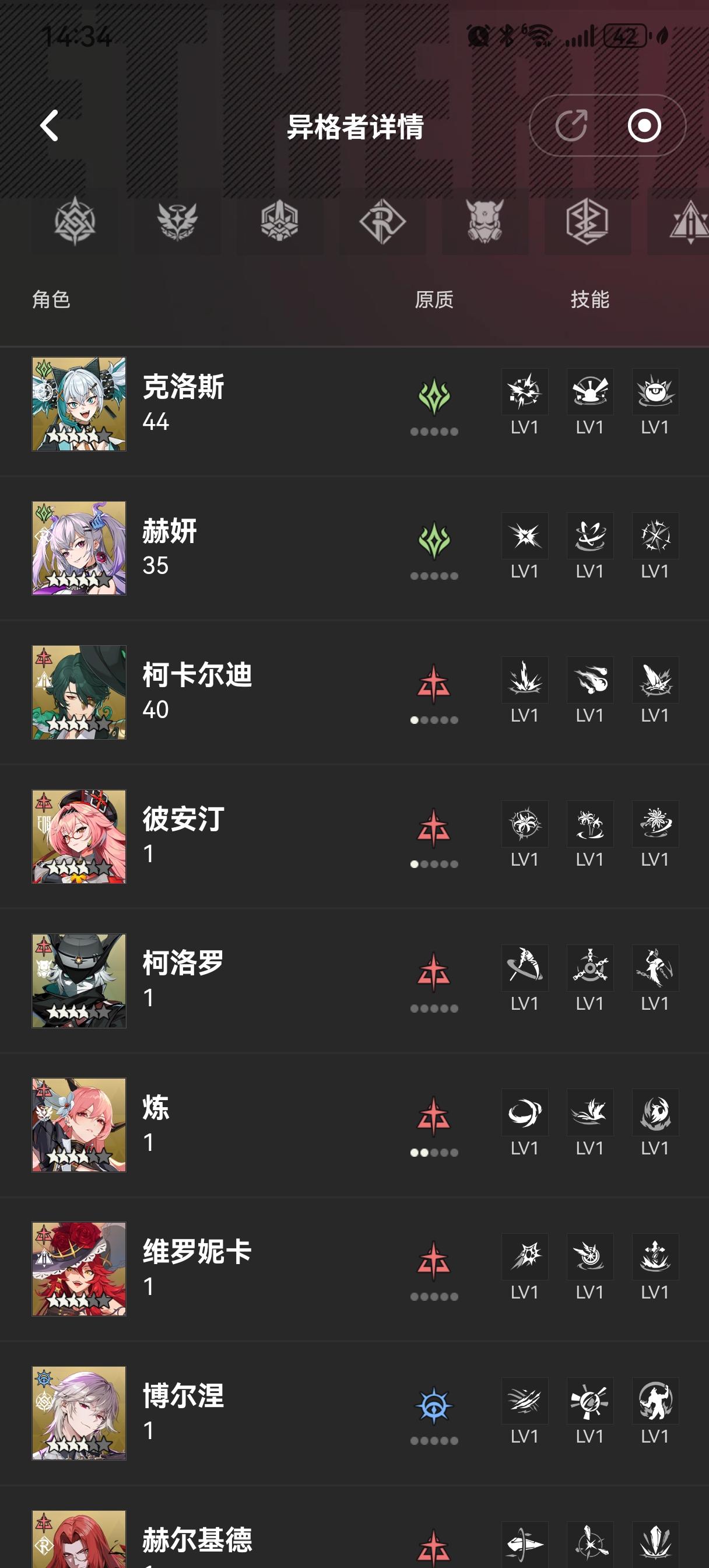Open character 柯卡尔迪 details
This screenshot has width=709, height=1568.
(195, 692)
